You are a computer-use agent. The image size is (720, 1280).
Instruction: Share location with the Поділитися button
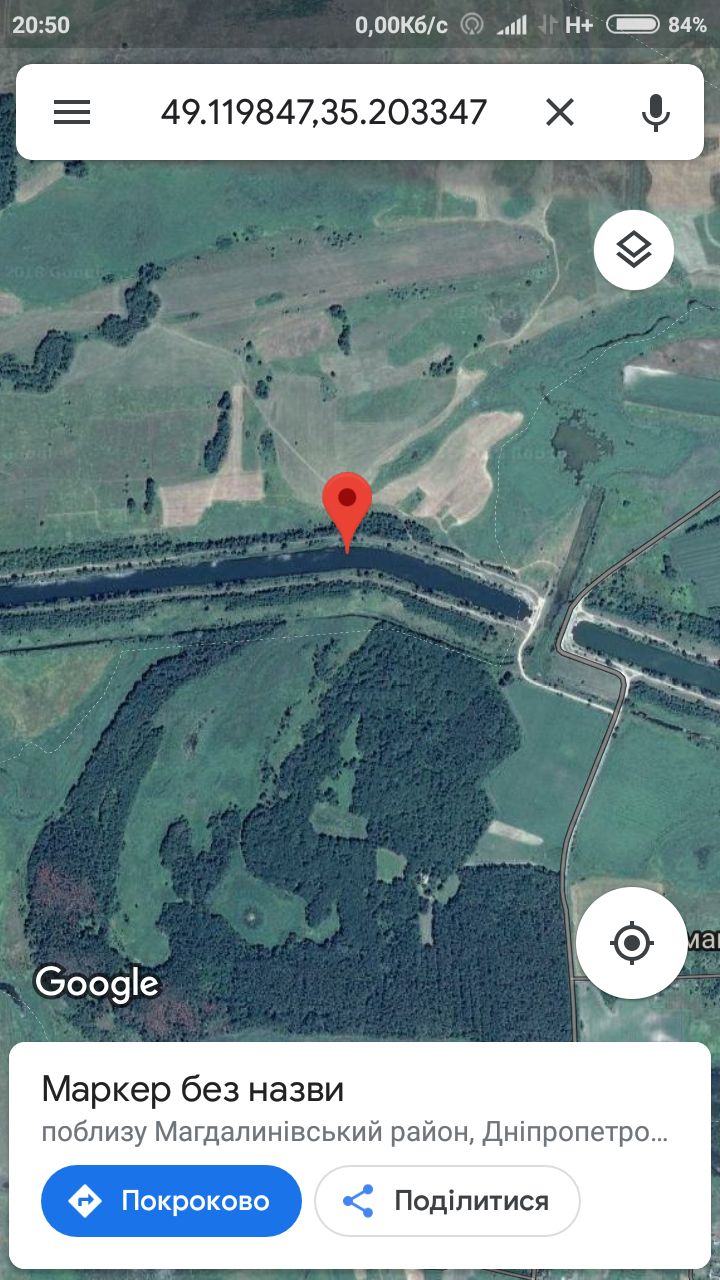click(x=447, y=1200)
